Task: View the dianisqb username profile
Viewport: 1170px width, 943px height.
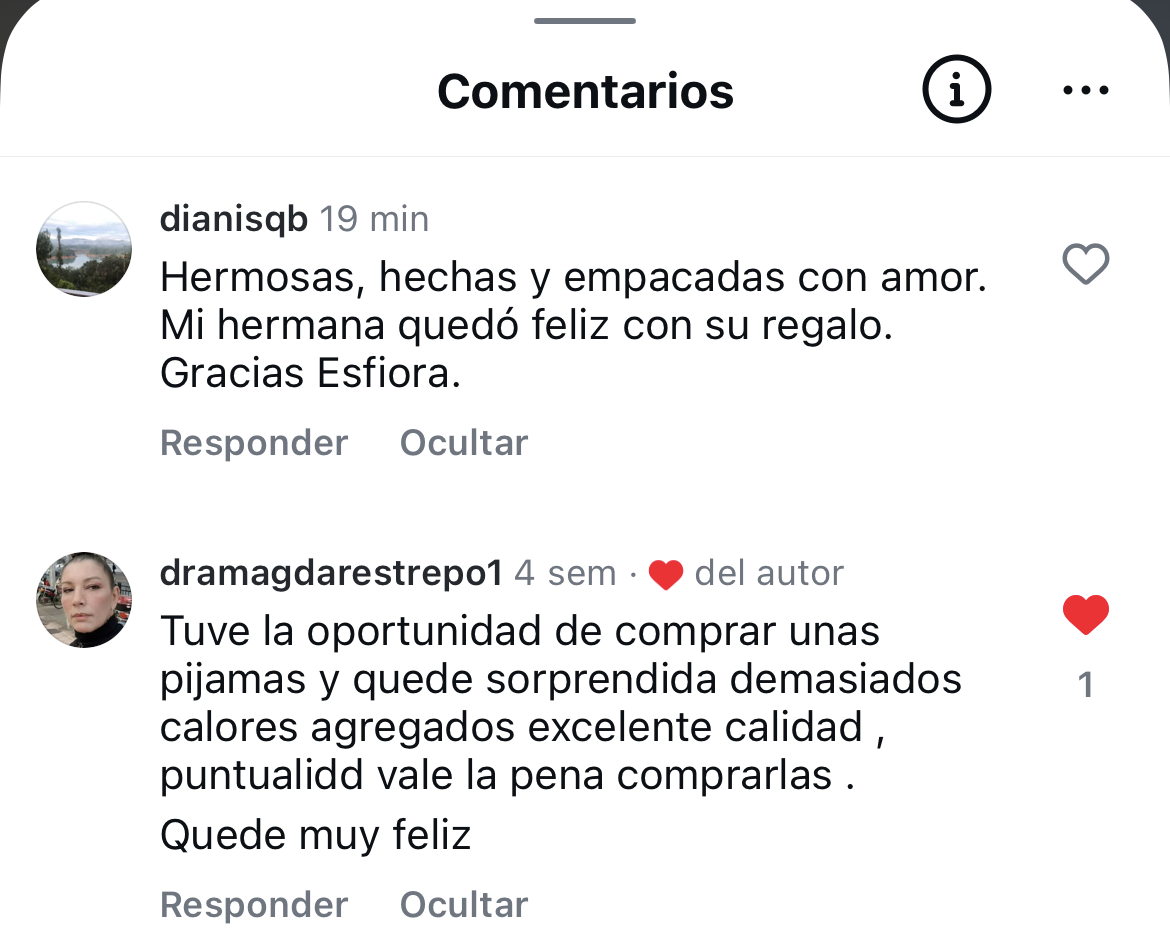Action: [234, 218]
